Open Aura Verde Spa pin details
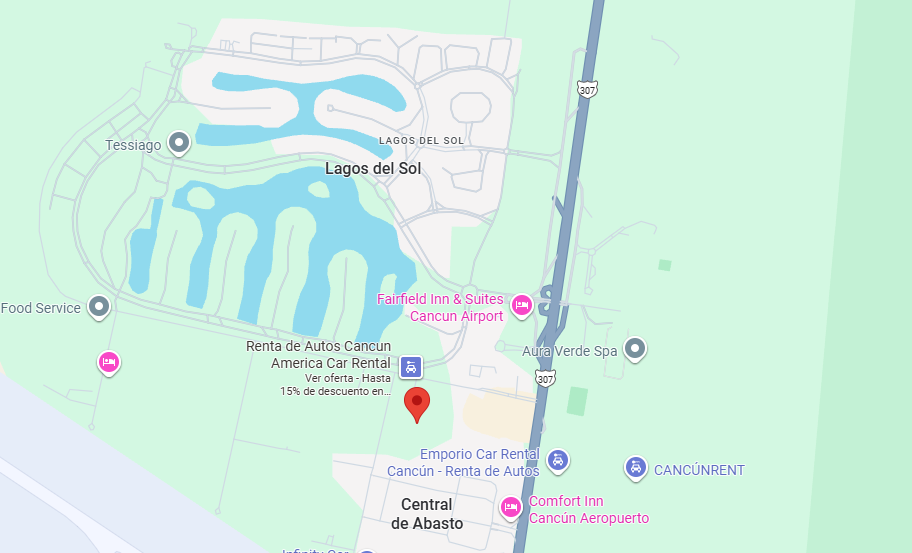Viewport: 912px width, 553px height. 635,349
